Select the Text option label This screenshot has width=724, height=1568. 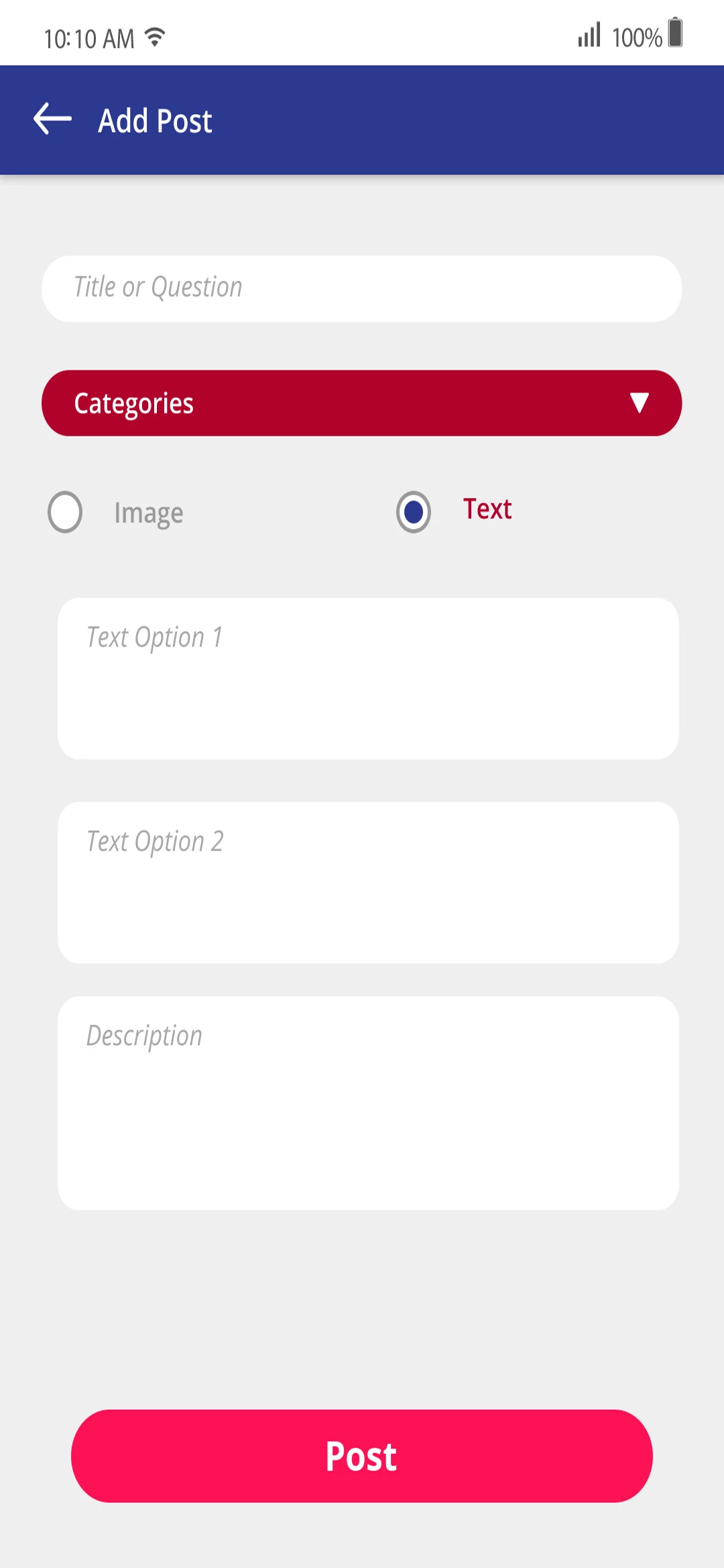(487, 509)
